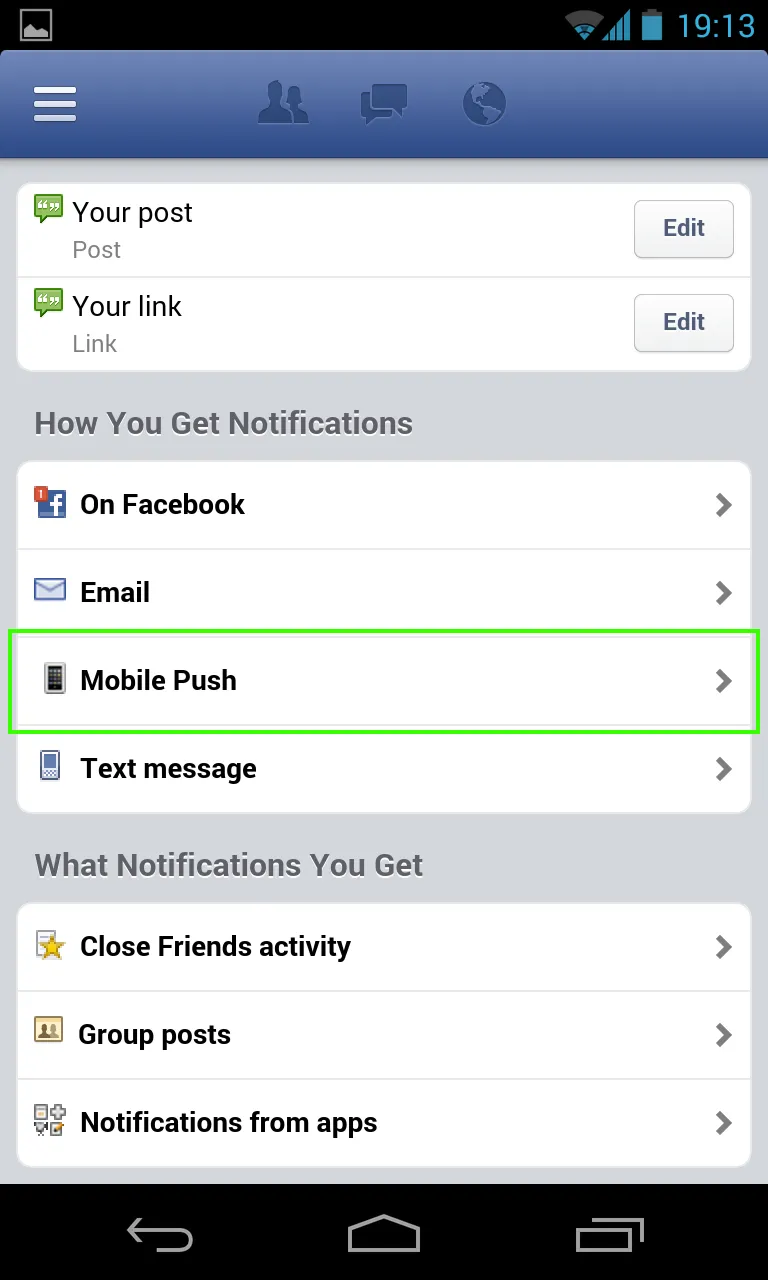View notifications via the globe icon
768x1280 pixels.
pyautogui.click(x=484, y=101)
